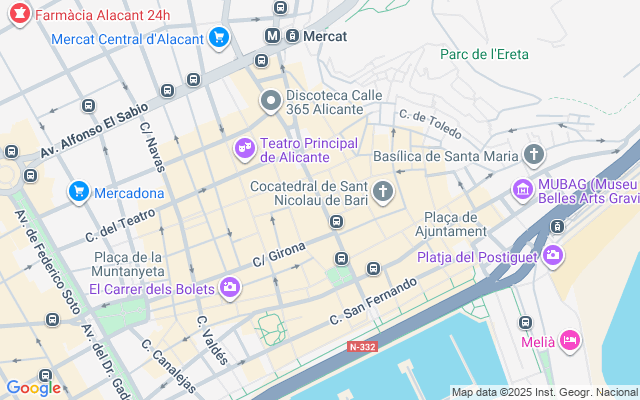
Task: Tap Discoteca Calle 365 Alicante pin
Action: point(271,101)
